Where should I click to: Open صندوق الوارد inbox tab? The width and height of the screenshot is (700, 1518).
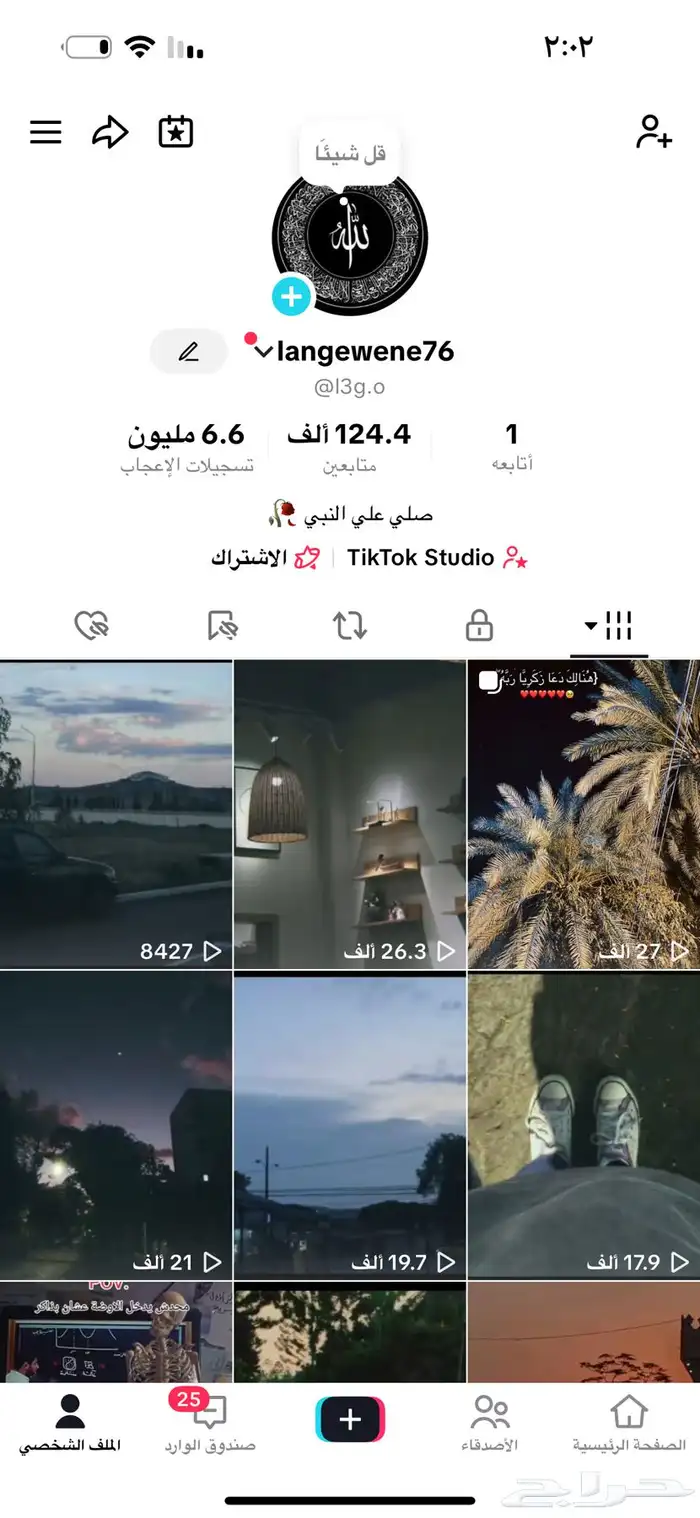click(x=210, y=1423)
